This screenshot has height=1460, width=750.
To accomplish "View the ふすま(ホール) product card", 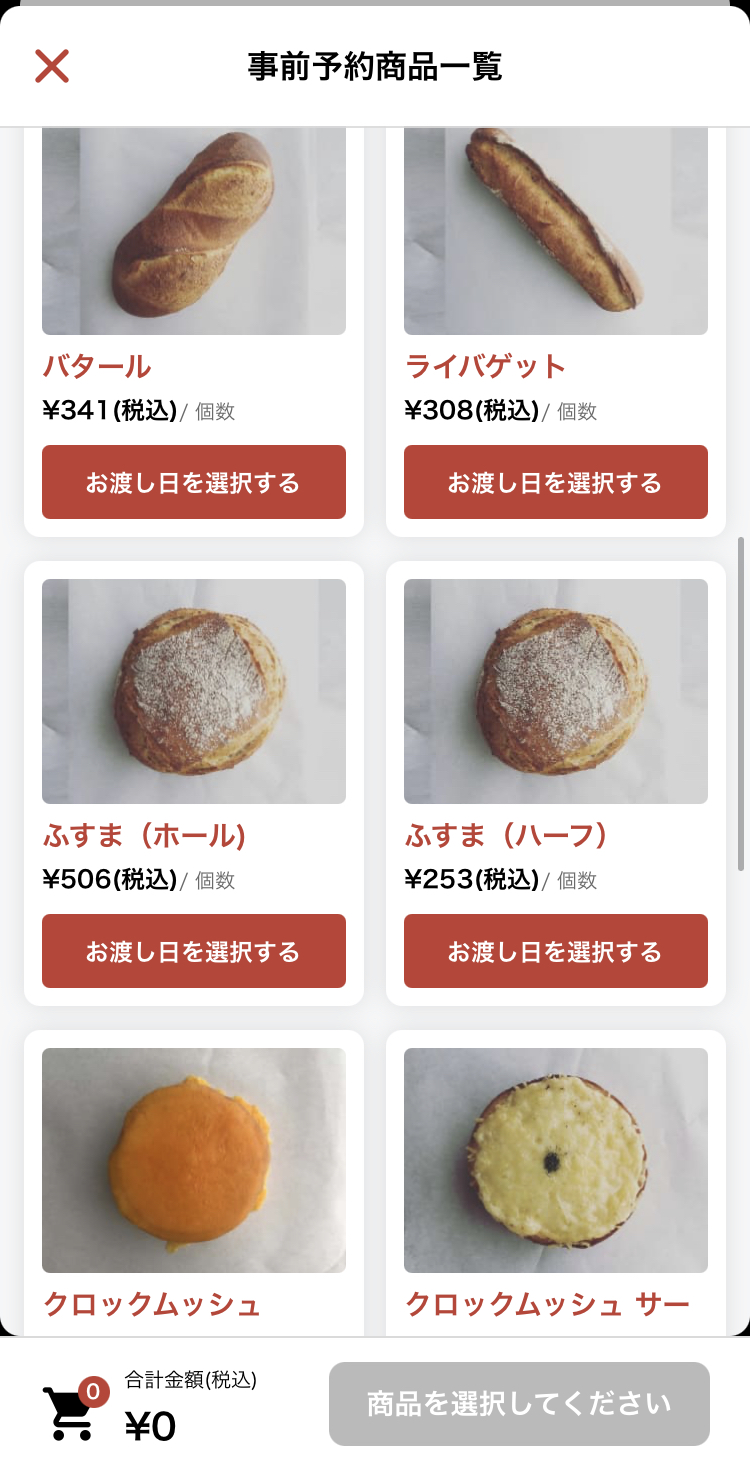I will (x=194, y=783).
